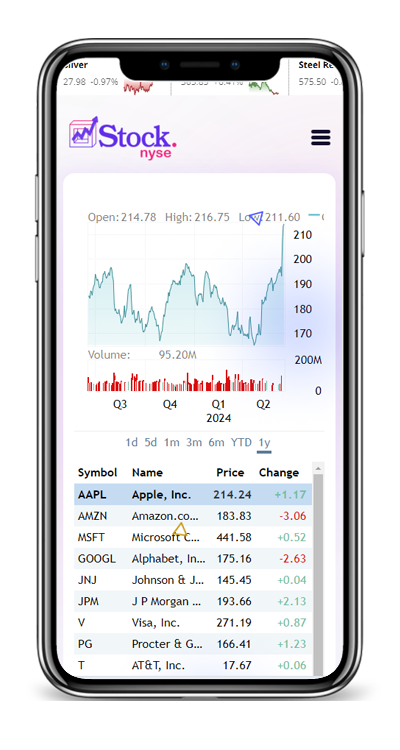The width and height of the screenshot is (400, 750).
Task: View the GOOGL Alphabet row
Action: [193, 558]
